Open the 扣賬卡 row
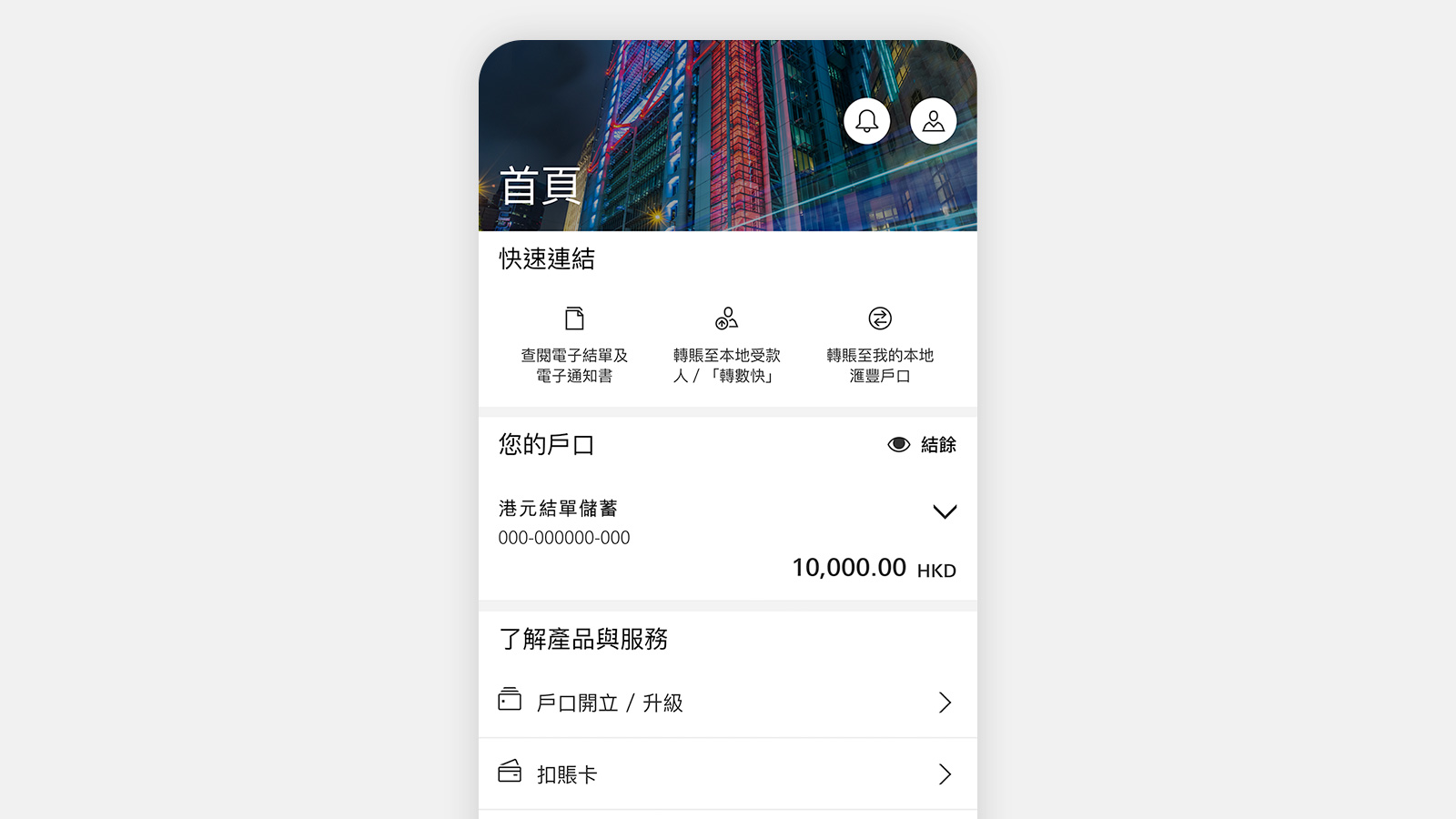Screen dimensions: 1456x819 (x=727, y=774)
